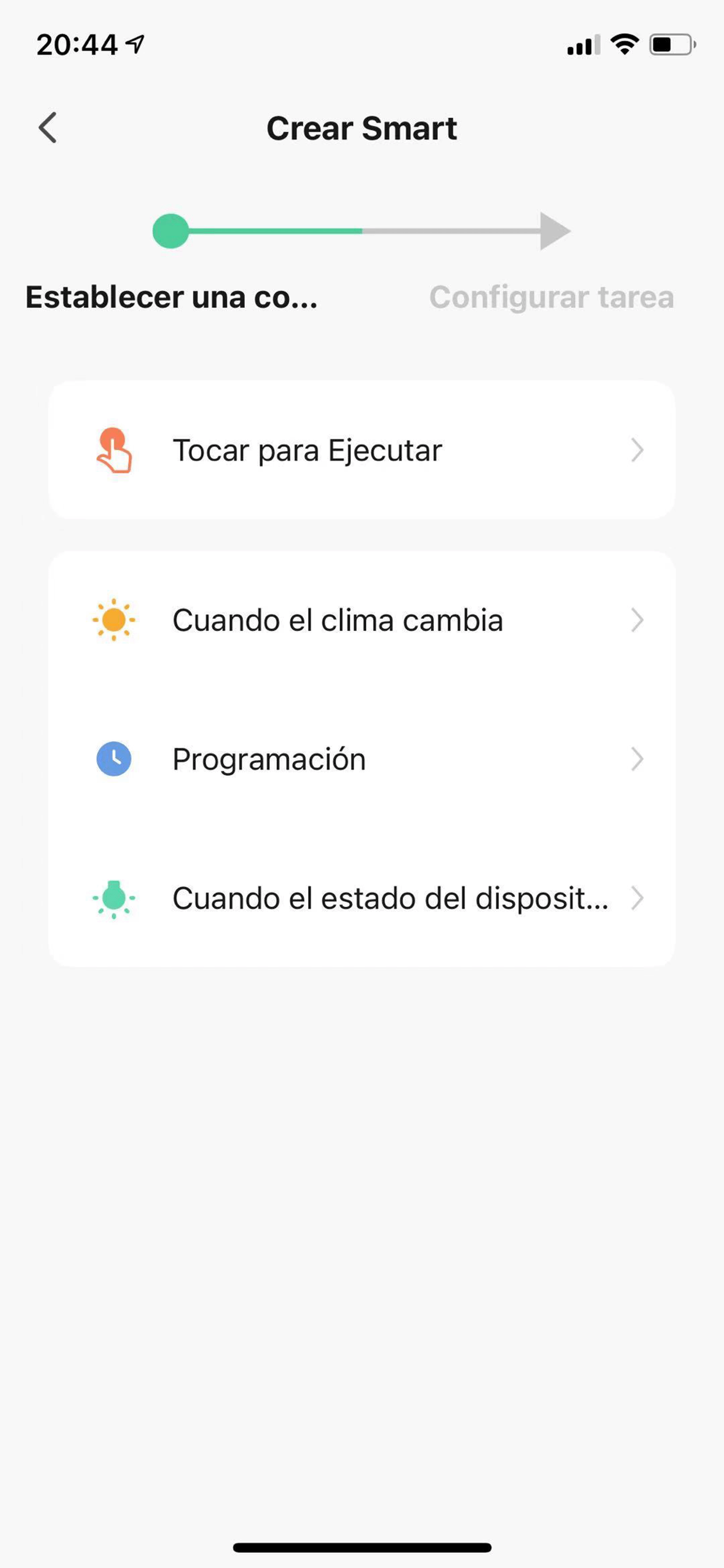
Task: Open Cuando el estado del dispositivo row
Action: (362, 898)
